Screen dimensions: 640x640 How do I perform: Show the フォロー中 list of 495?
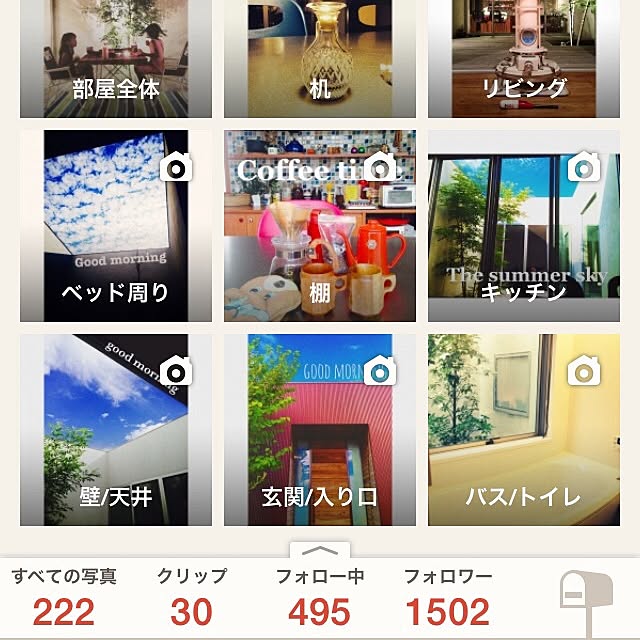coord(319,598)
